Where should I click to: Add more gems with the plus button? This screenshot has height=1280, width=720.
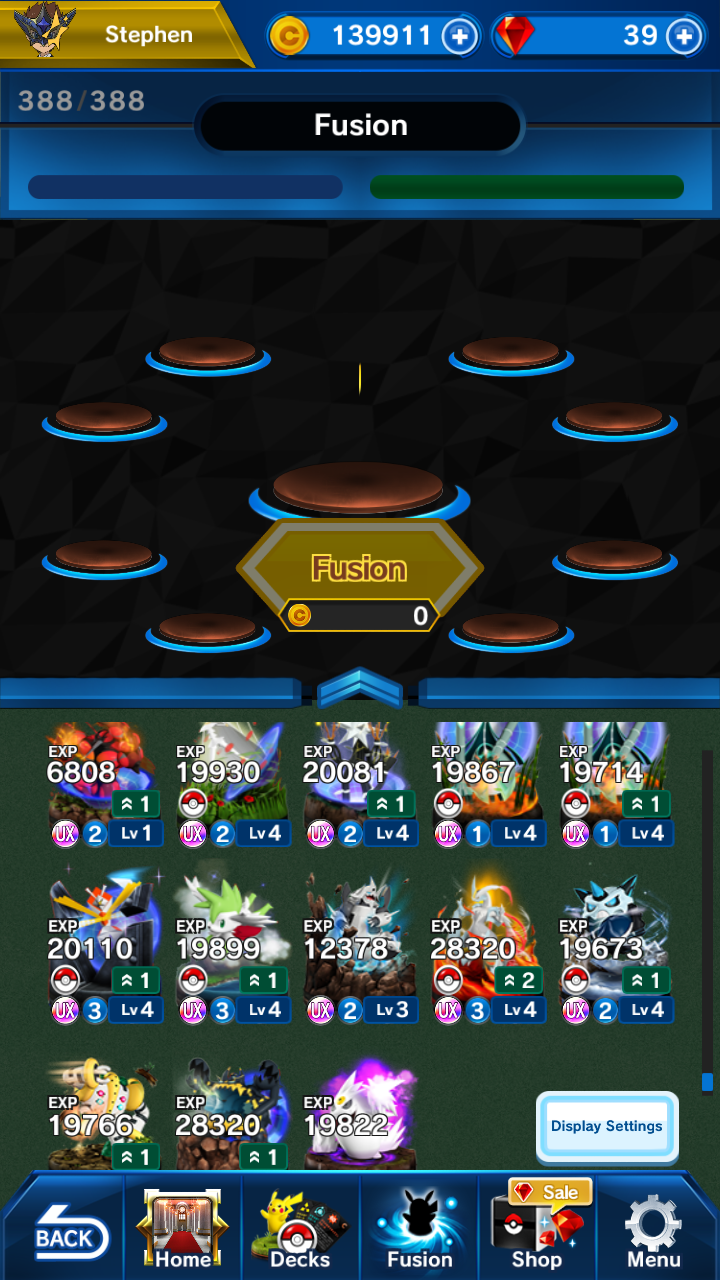(685, 37)
